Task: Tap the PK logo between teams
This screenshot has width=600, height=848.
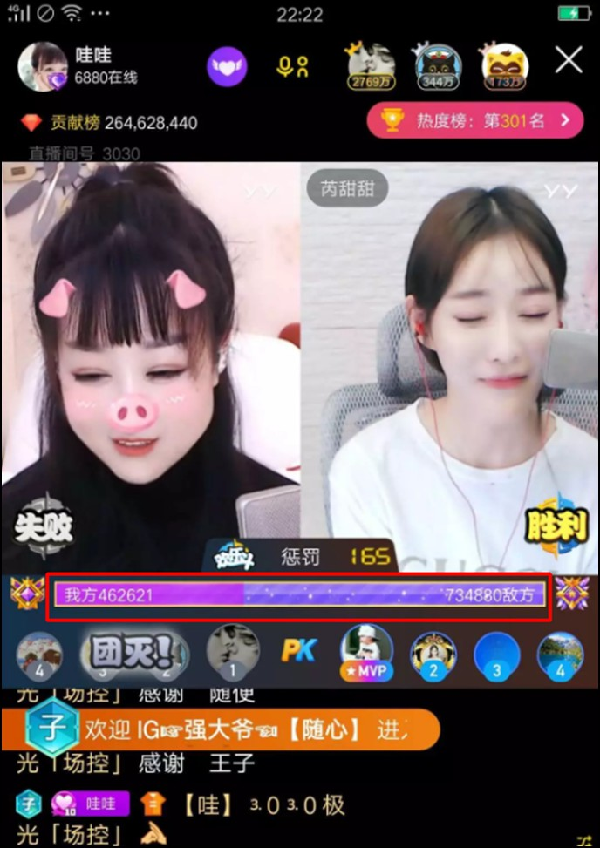Action: 298,650
